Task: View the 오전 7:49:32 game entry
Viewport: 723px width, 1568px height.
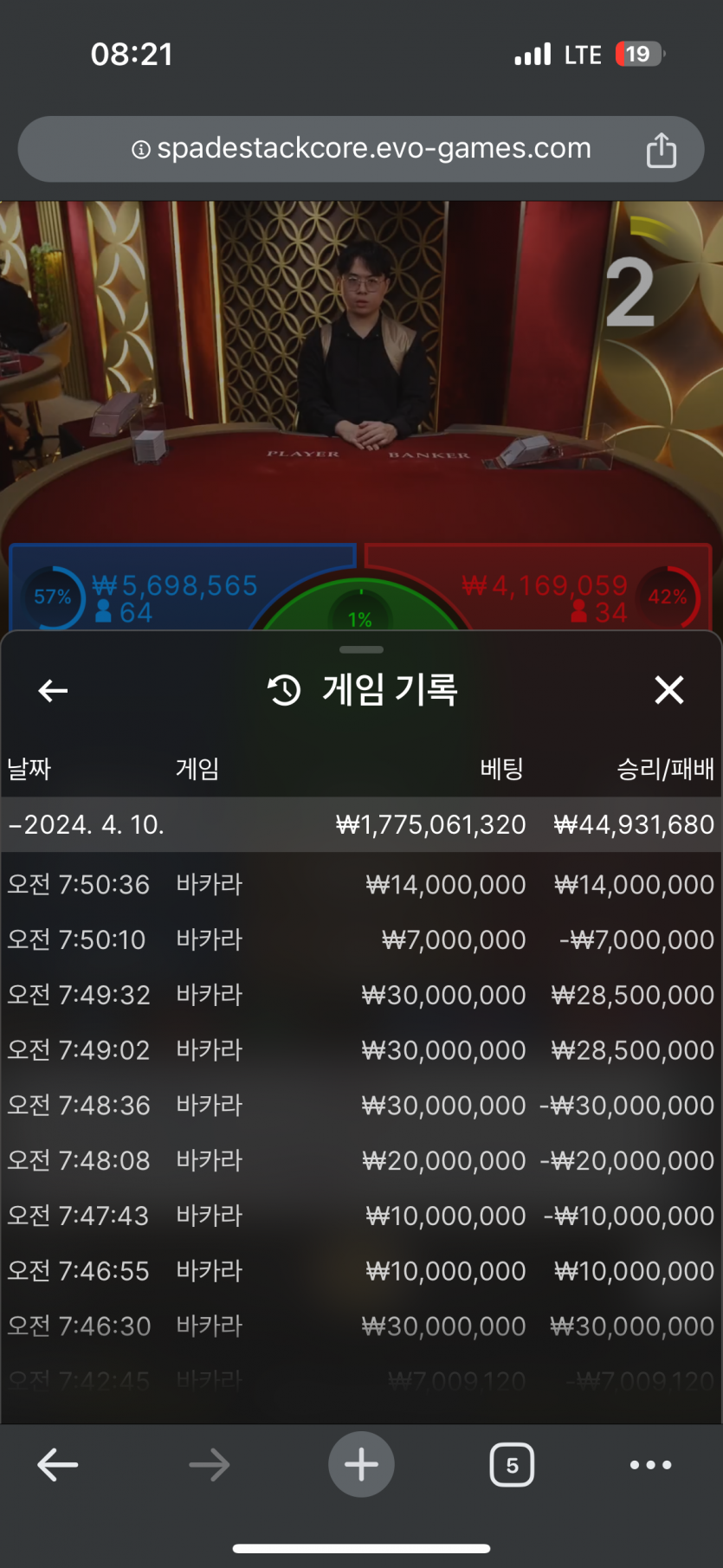Action: click(x=361, y=995)
